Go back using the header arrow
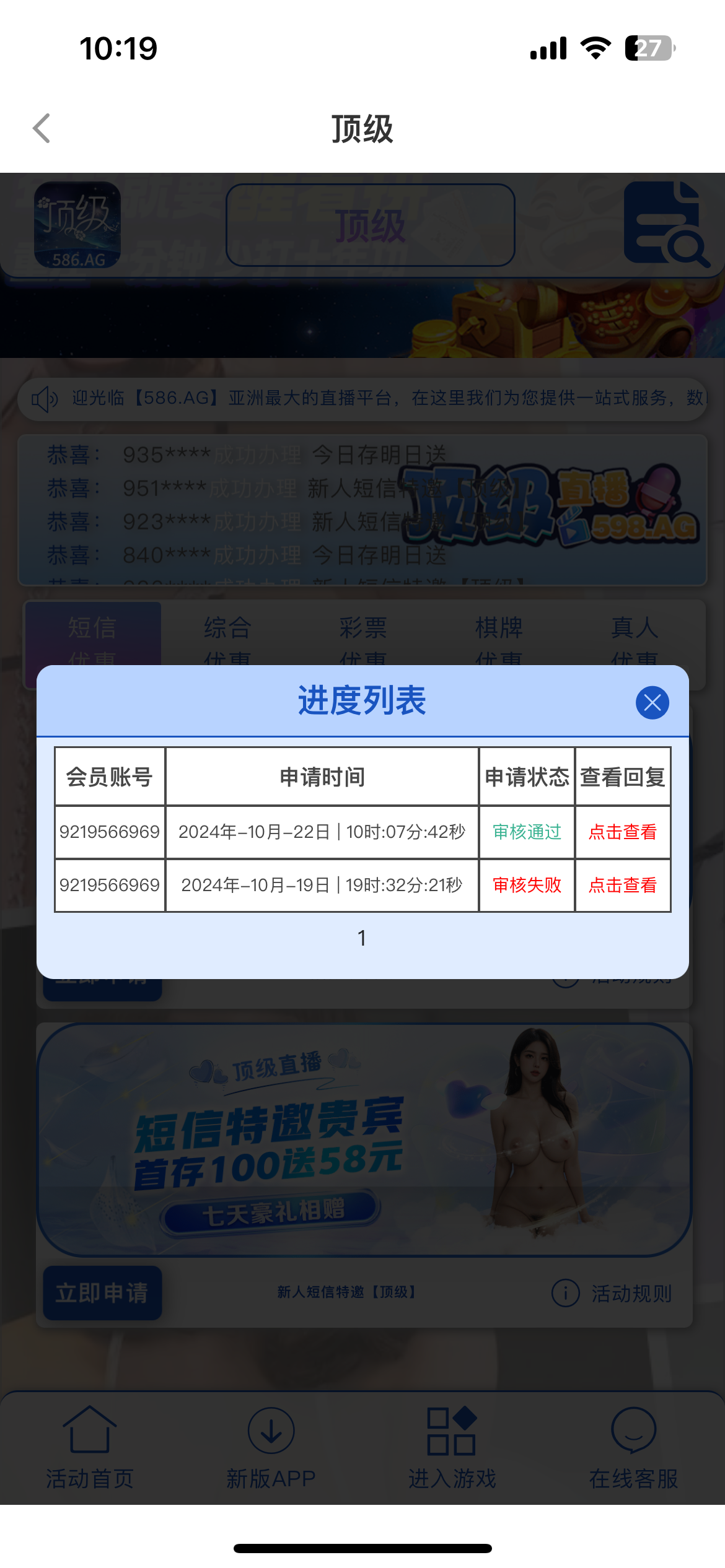Viewport: 725px width, 1568px height. pyautogui.click(x=42, y=129)
